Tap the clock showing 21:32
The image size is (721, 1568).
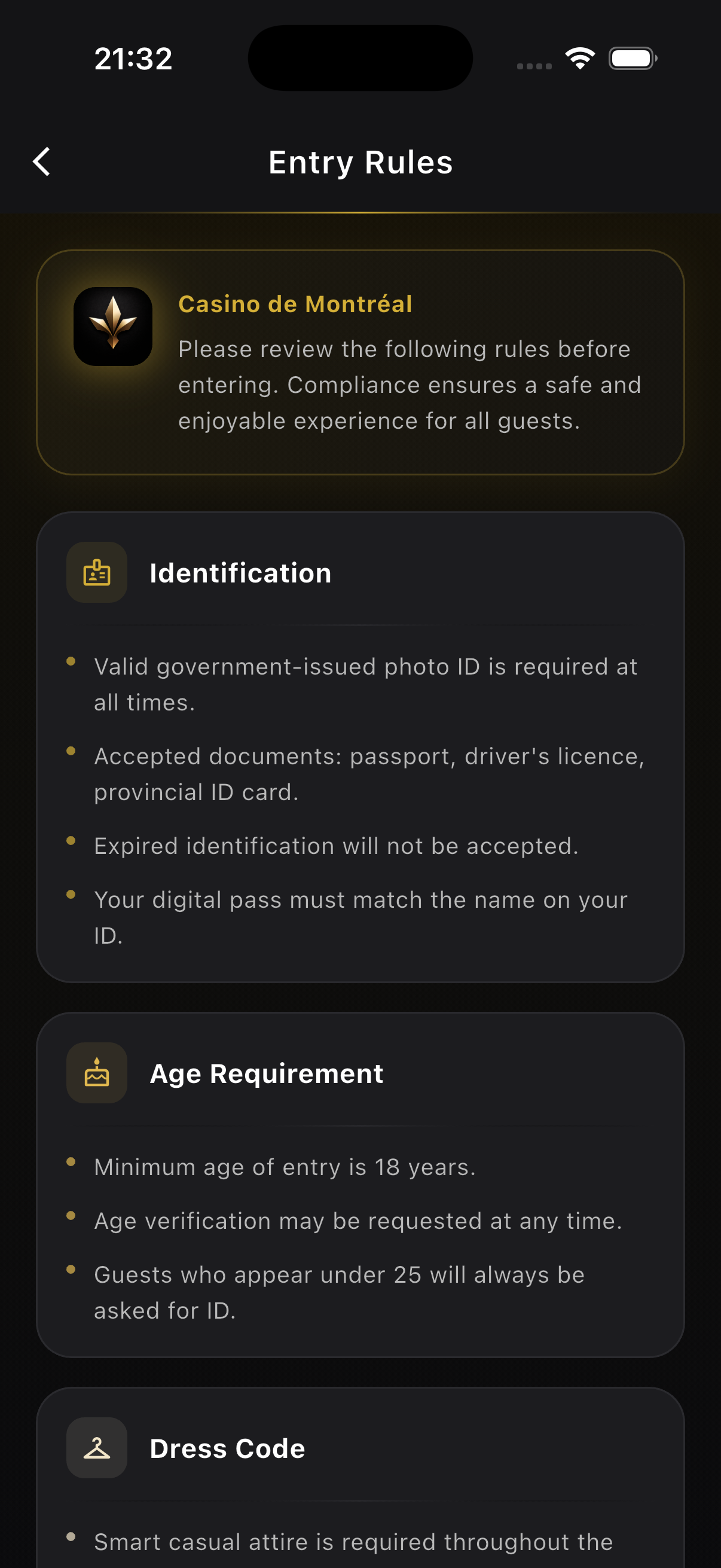click(x=133, y=58)
